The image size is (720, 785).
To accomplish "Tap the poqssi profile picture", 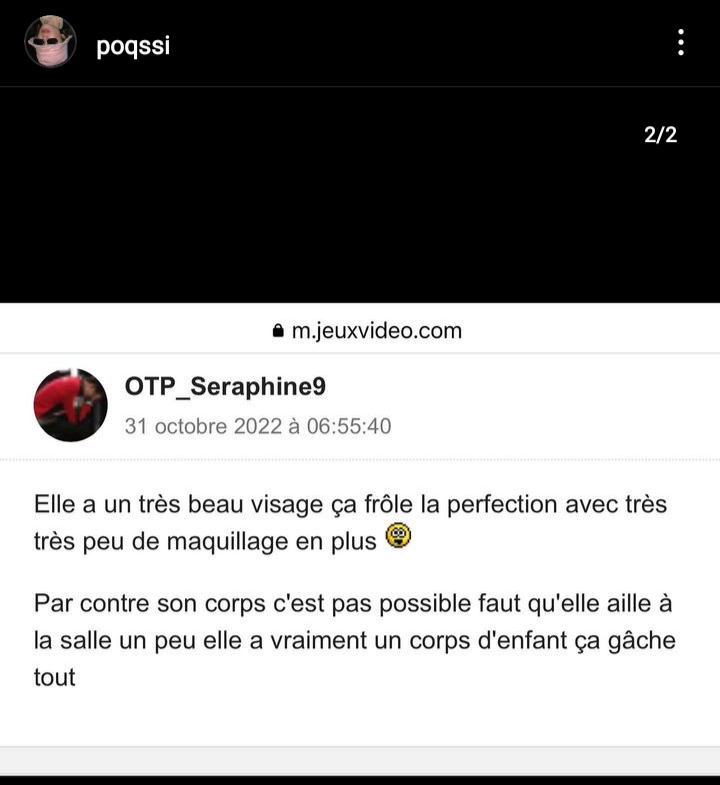I will (x=50, y=42).
